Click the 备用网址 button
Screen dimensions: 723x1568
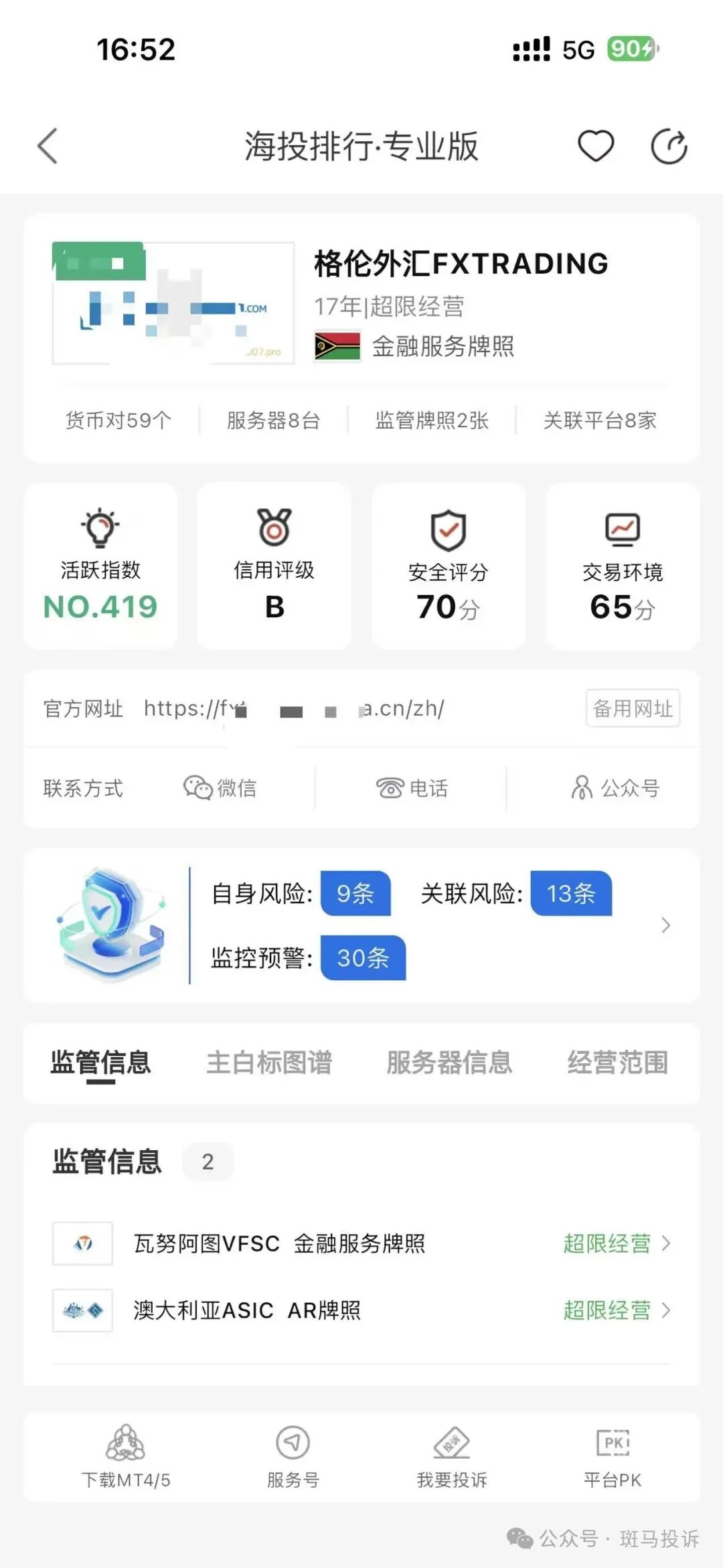click(x=632, y=708)
